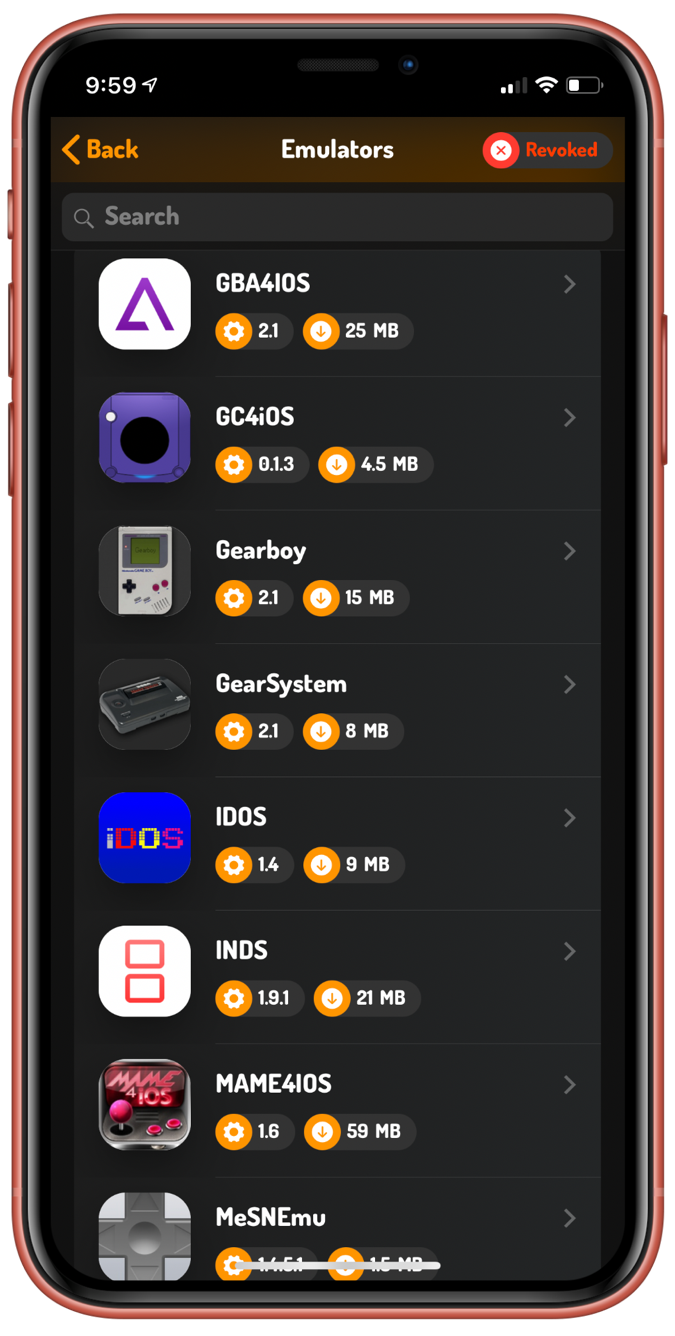This screenshot has height=1336, width=675.
Task: Tap the Revoked status button
Action: click(x=546, y=150)
